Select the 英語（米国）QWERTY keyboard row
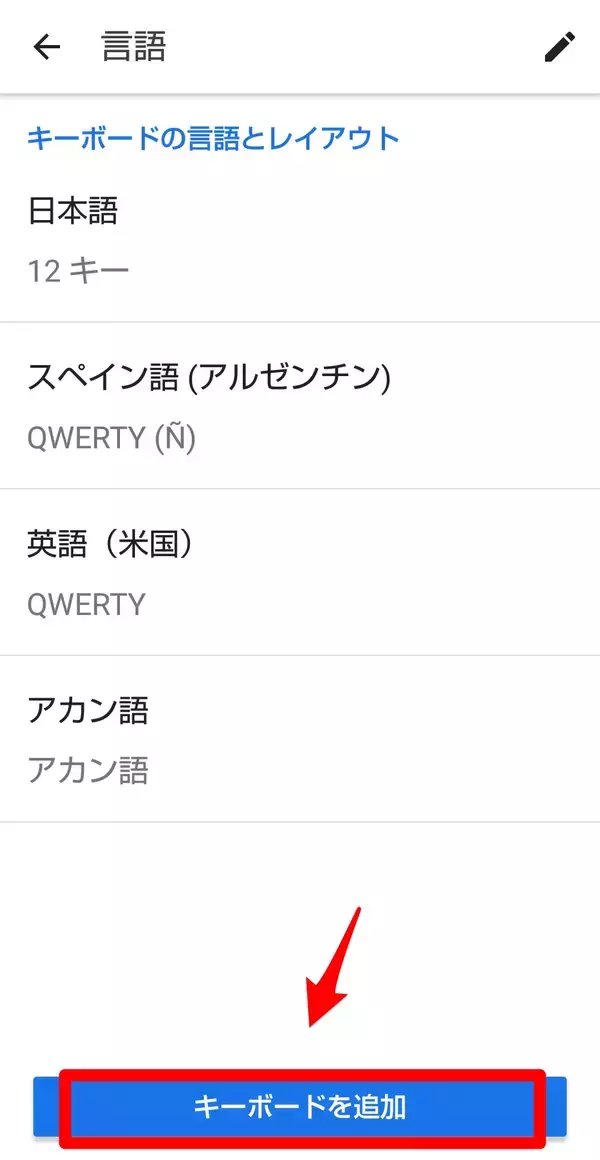600x1160 pixels. tap(300, 573)
